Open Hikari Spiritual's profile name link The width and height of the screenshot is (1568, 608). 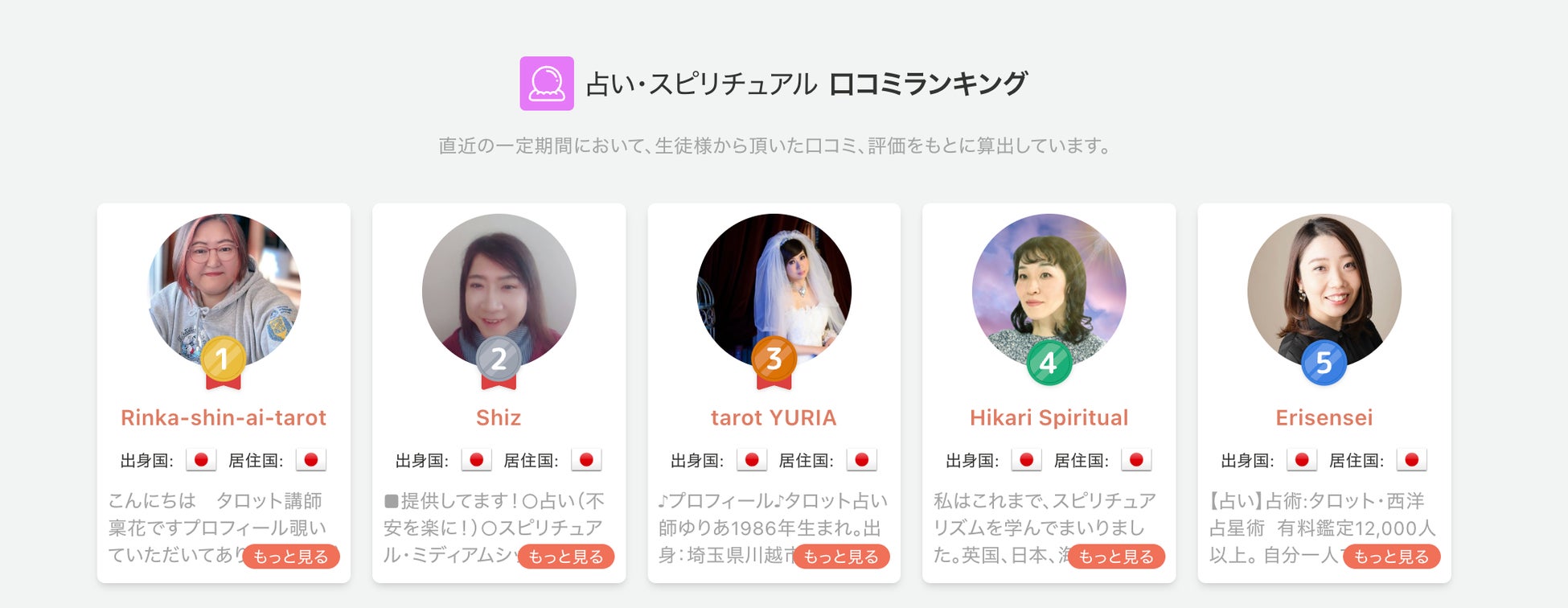pyautogui.click(x=1049, y=417)
